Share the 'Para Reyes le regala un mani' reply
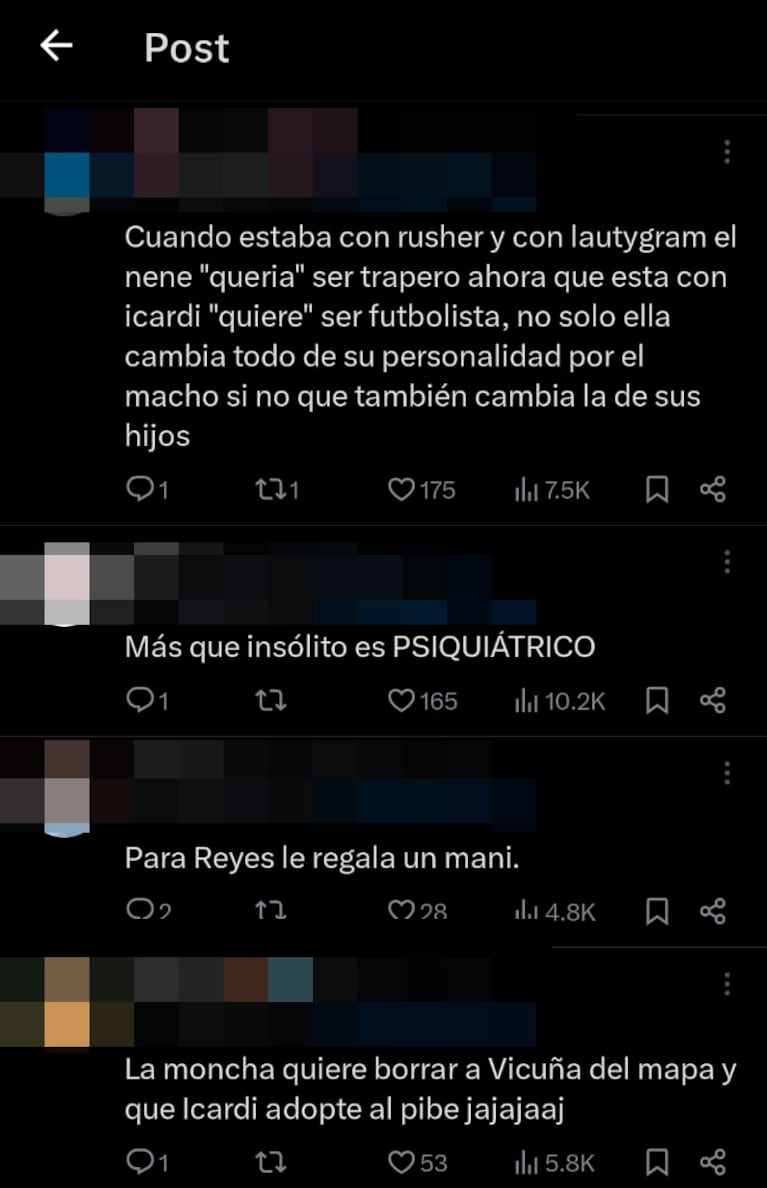This screenshot has width=767, height=1188. (712, 911)
